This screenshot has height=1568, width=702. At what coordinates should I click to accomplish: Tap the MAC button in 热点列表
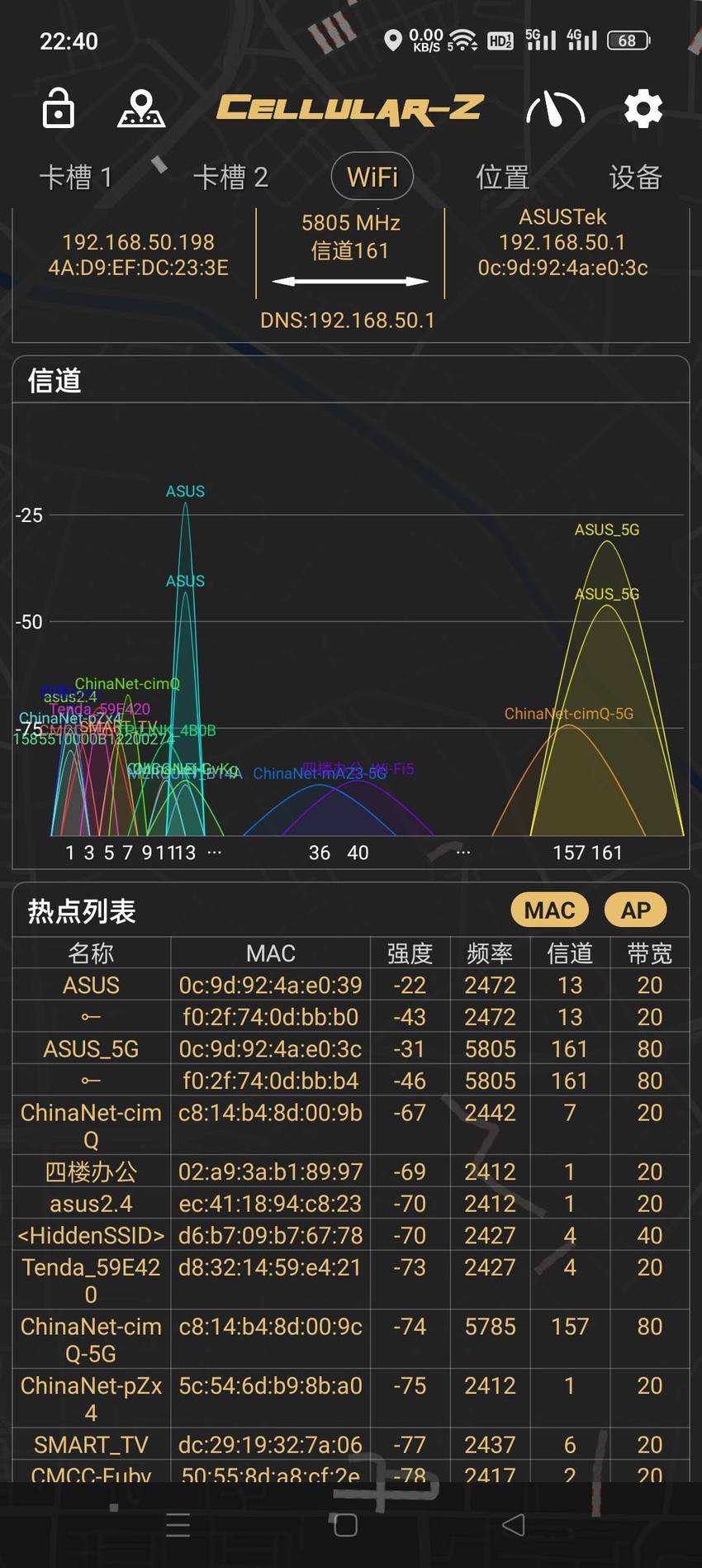pyautogui.click(x=549, y=910)
